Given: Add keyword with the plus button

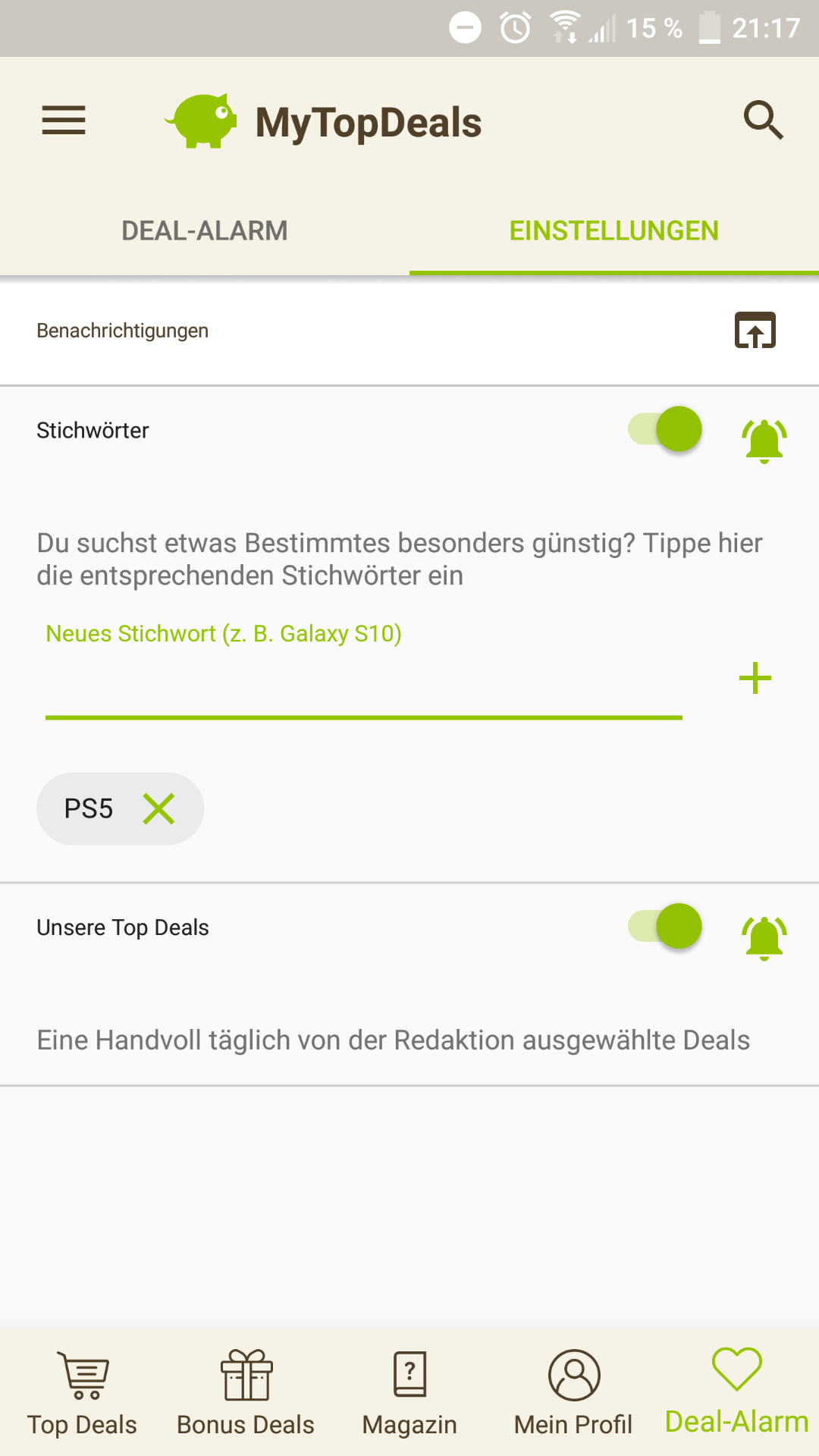Looking at the screenshot, I should point(755,678).
